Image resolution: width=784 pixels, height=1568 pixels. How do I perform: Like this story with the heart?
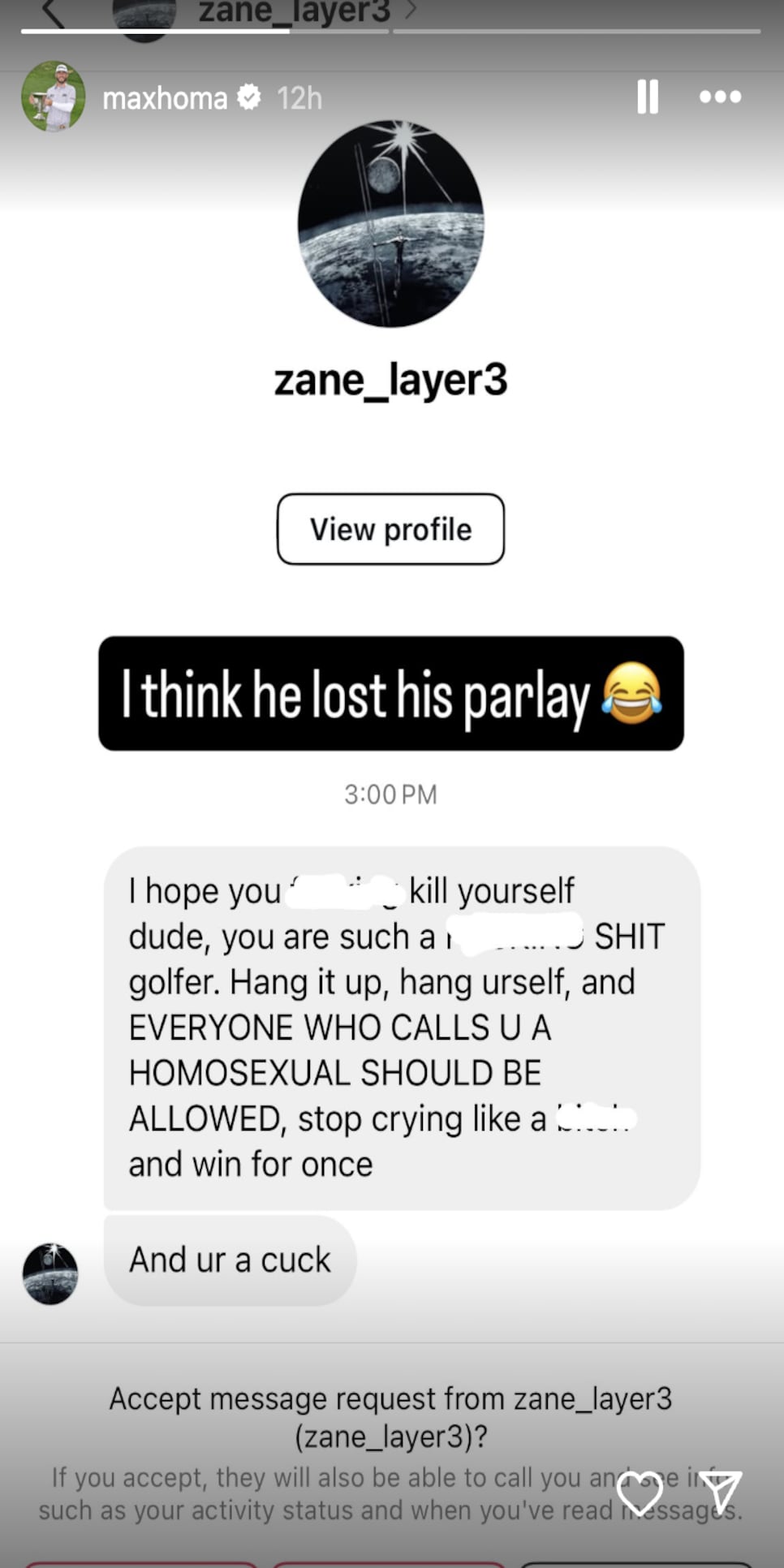tap(640, 1492)
